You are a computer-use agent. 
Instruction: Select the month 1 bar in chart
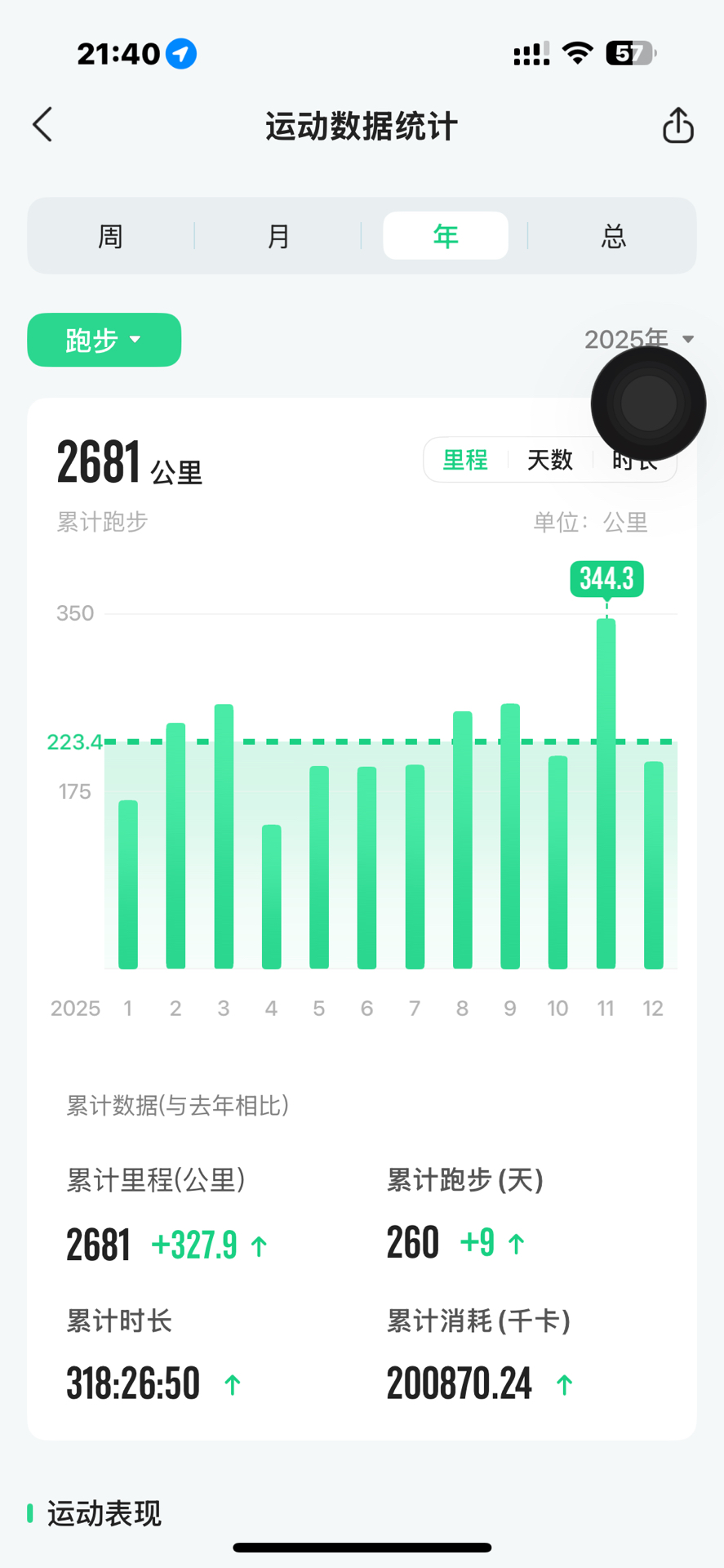(128, 884)
